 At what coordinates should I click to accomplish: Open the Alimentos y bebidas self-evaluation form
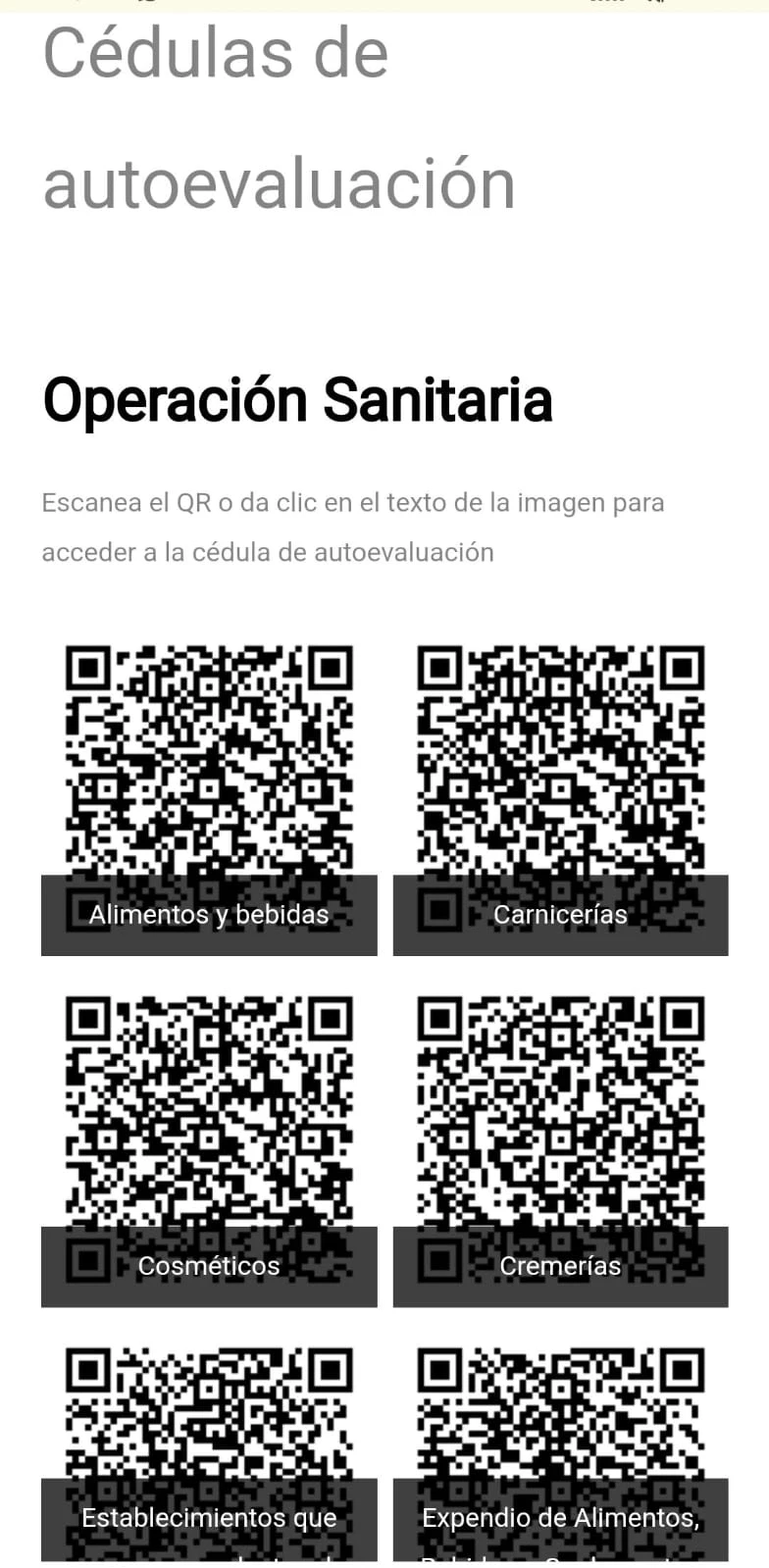(209, 914)
